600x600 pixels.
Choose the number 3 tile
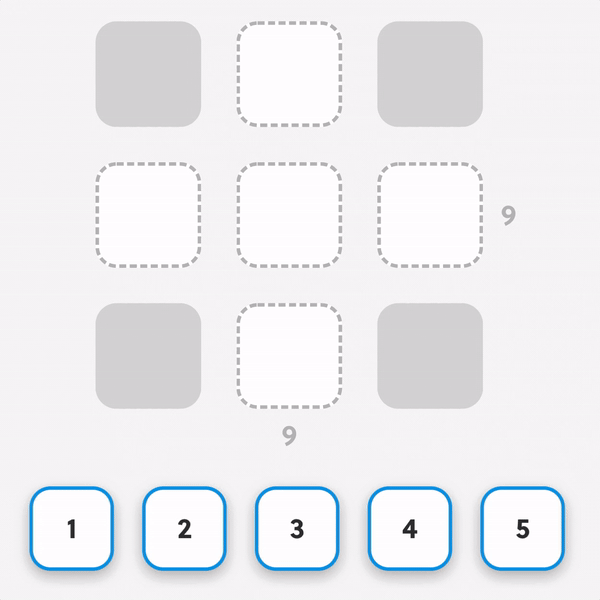[297, 528]
